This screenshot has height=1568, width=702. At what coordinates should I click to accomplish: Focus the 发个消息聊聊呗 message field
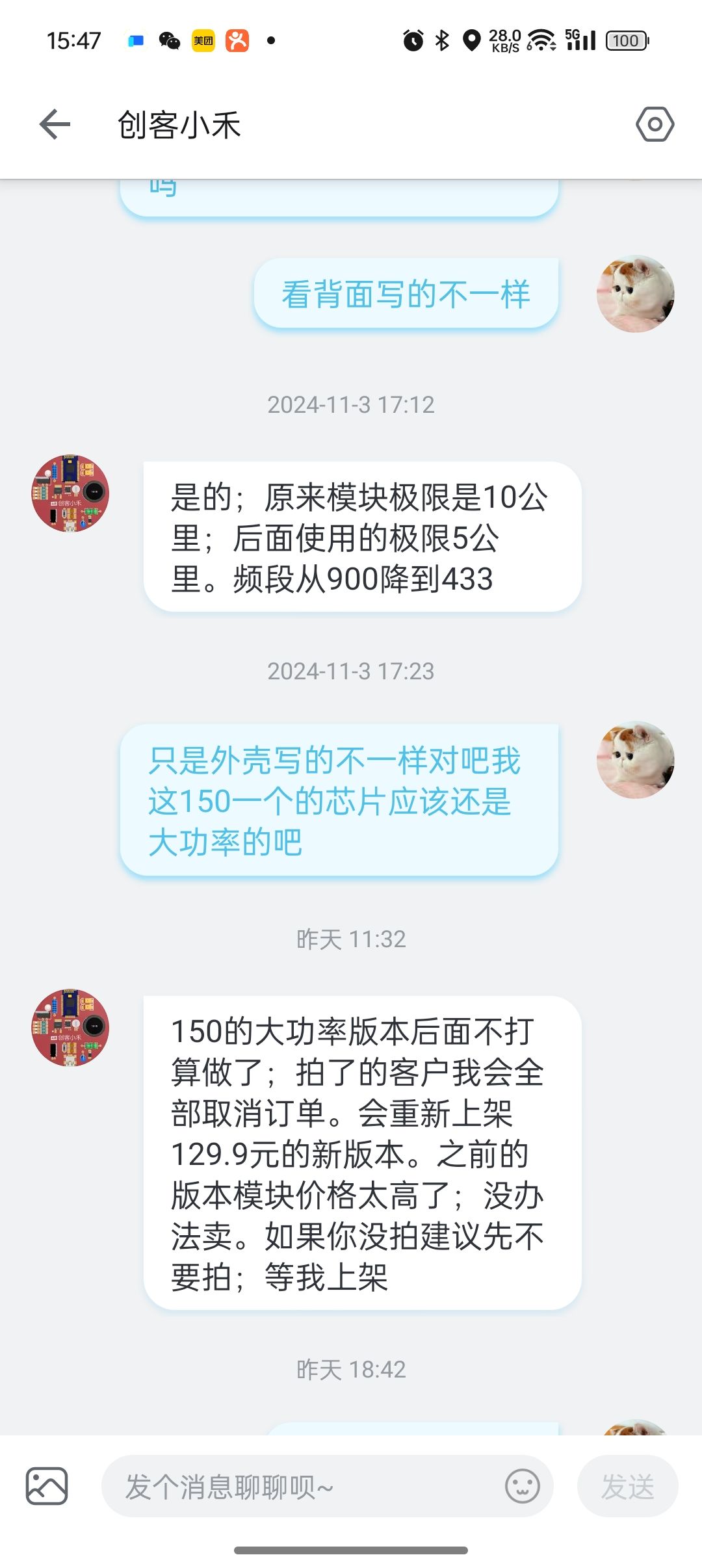pos(299,1487)
